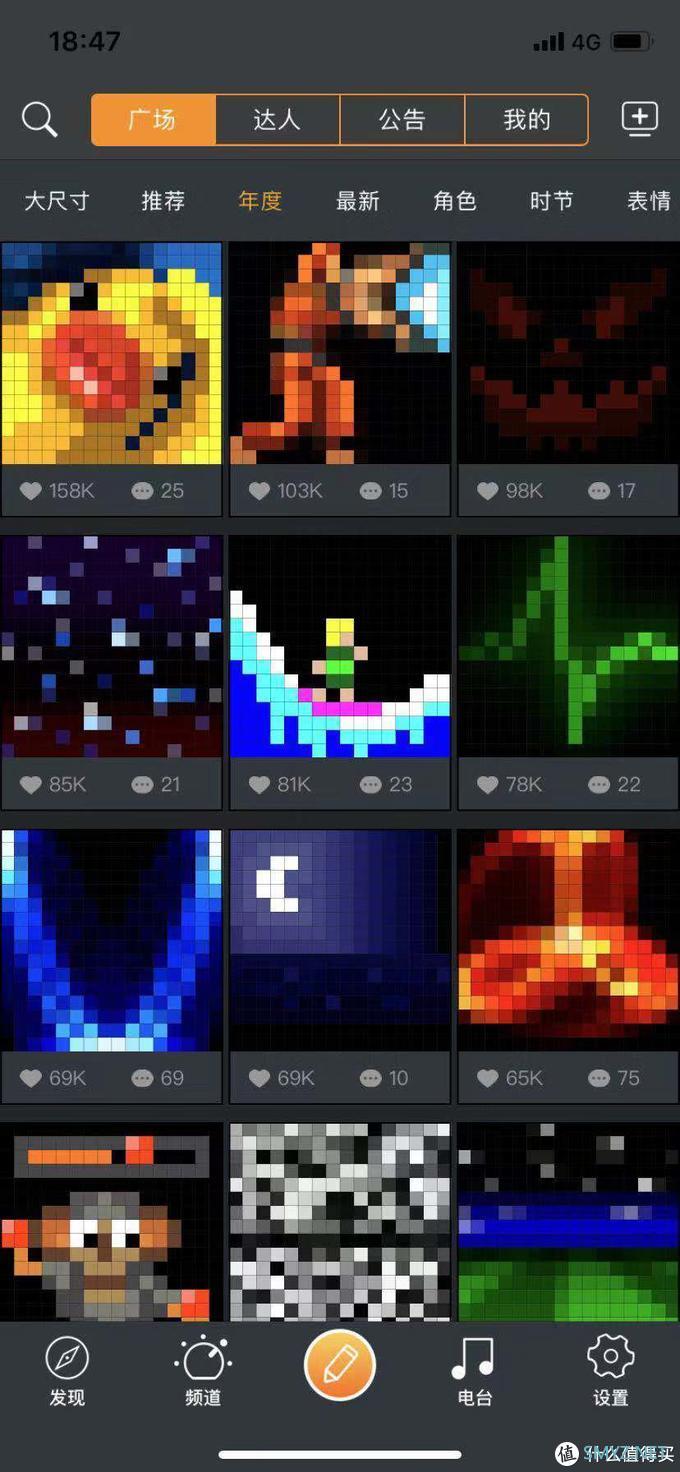Open the 电台 radio section
Screen dimensions: 680x1472
tap(474, 1371)
